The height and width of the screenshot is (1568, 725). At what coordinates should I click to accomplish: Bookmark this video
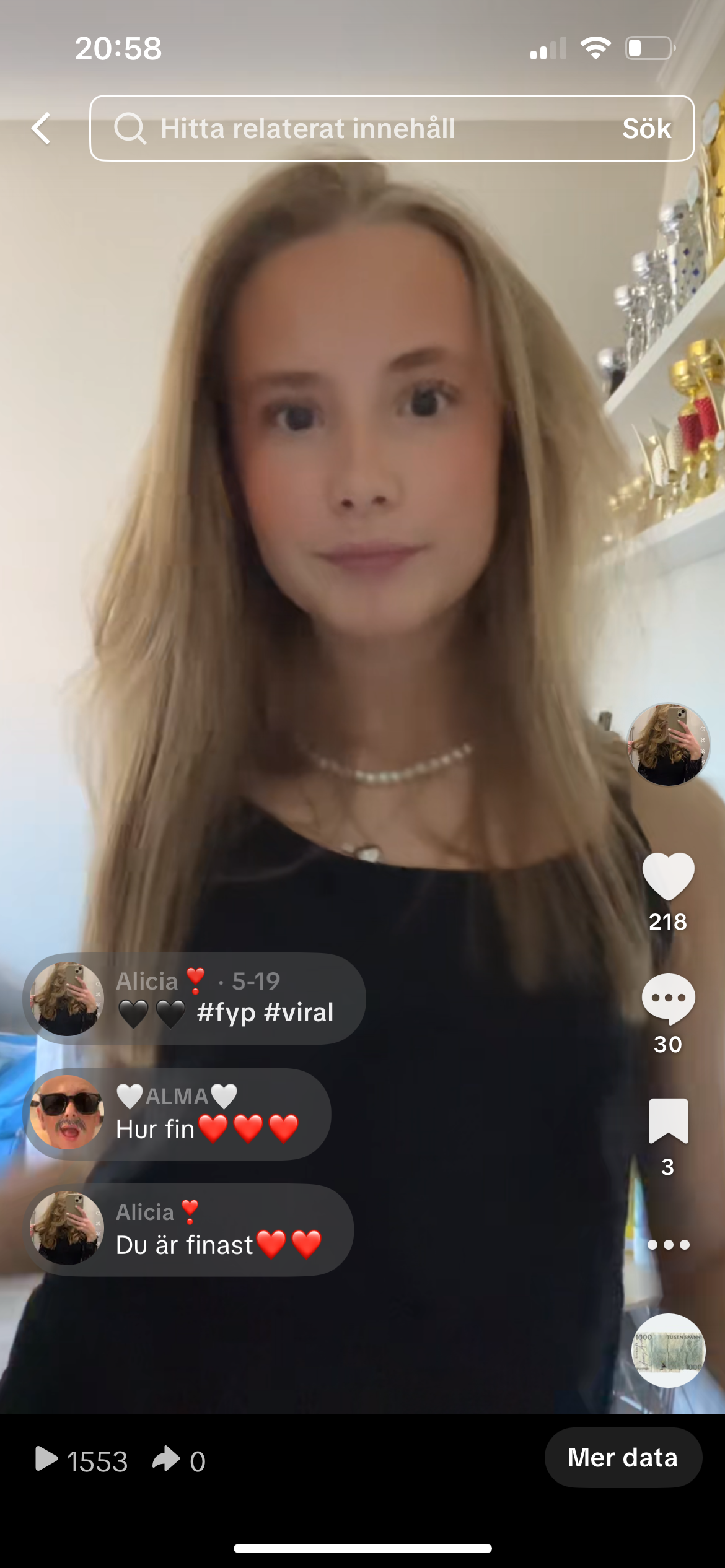tap(668, 1121)
